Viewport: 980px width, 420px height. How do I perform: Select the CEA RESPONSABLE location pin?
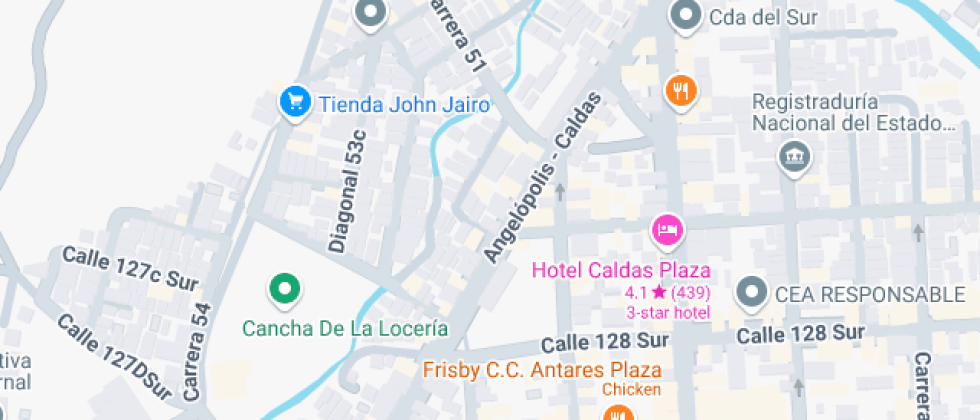[x=751, y=293]
